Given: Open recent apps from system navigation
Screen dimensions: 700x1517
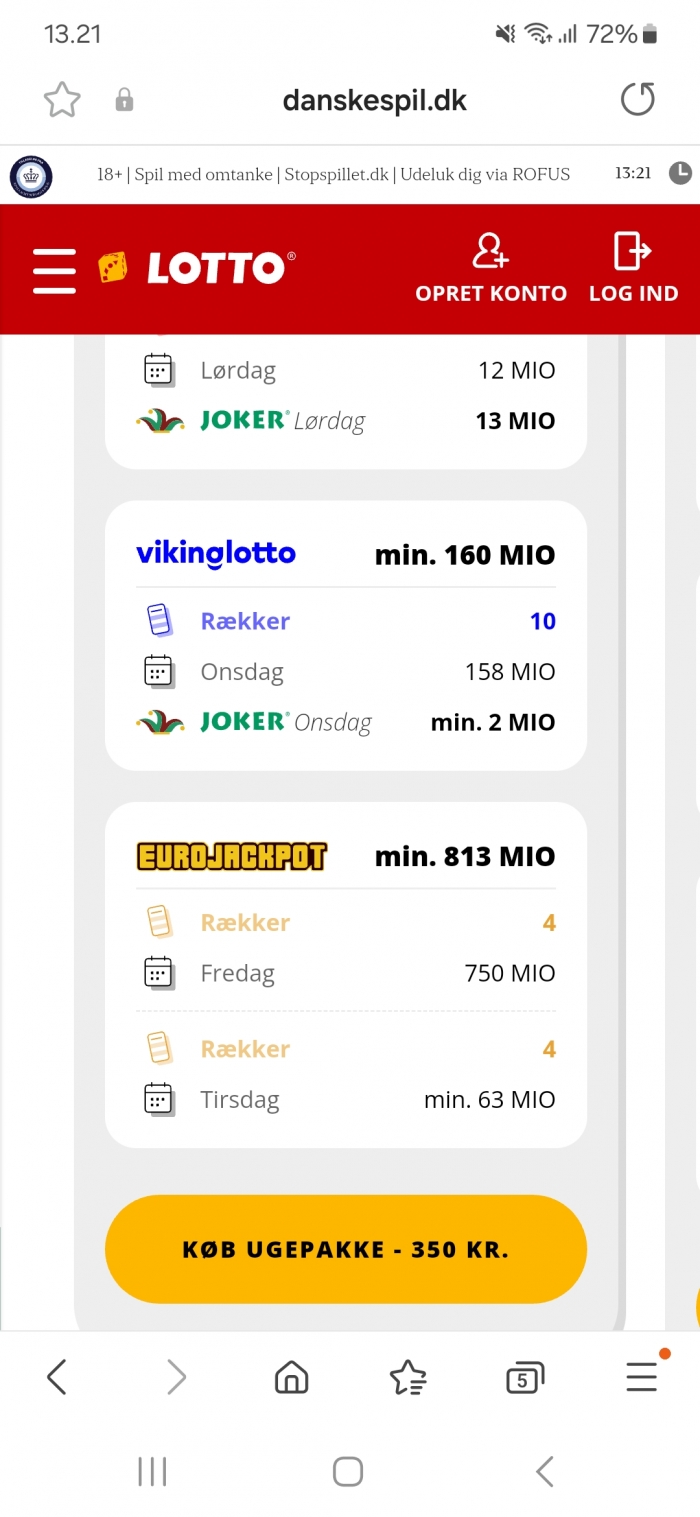Looking at the screenshot, I should click(x=152, y=1471).
